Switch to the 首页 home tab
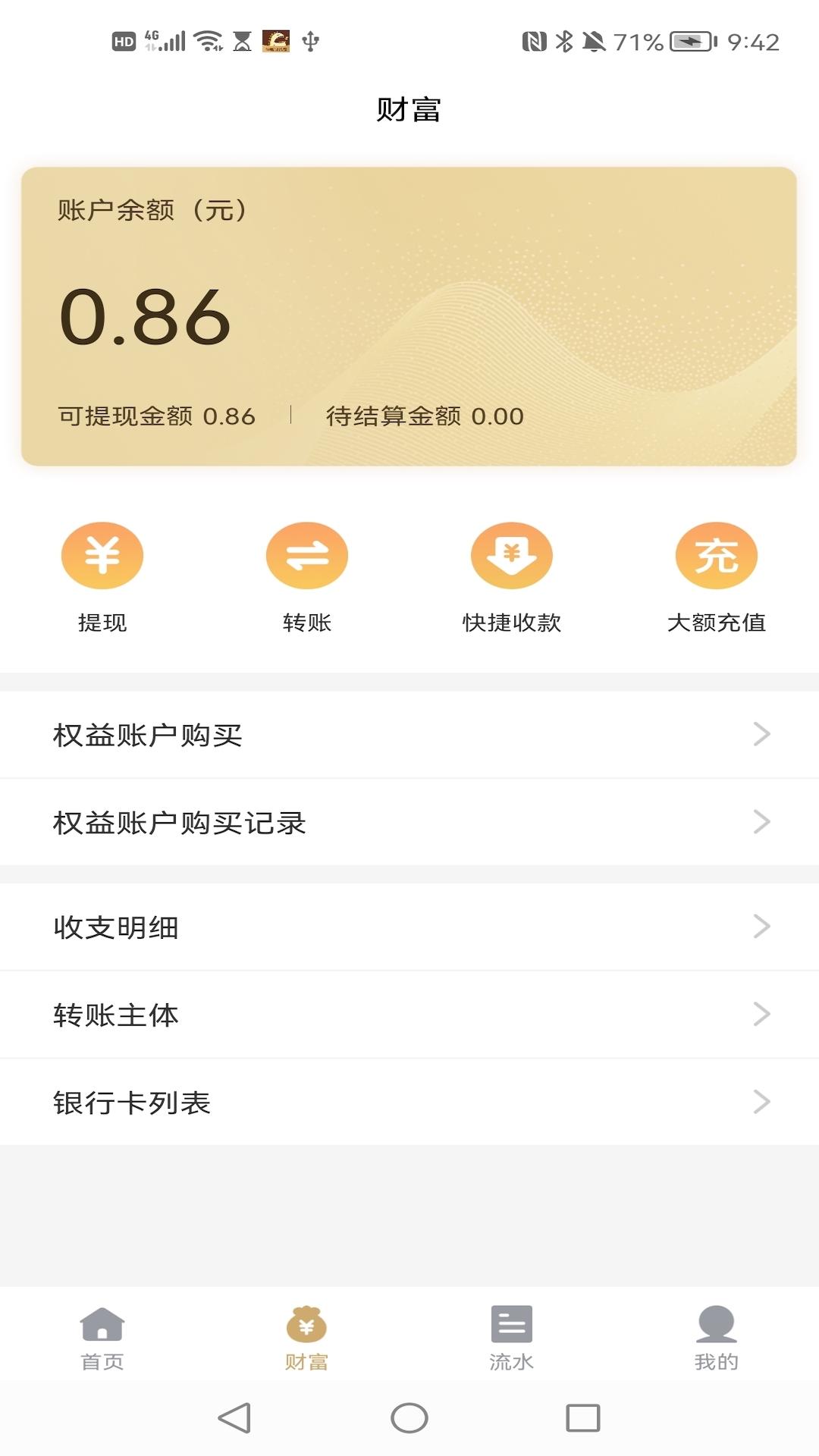The width and height of the screenshot is (819, 1456). (x=102, y=1338)
